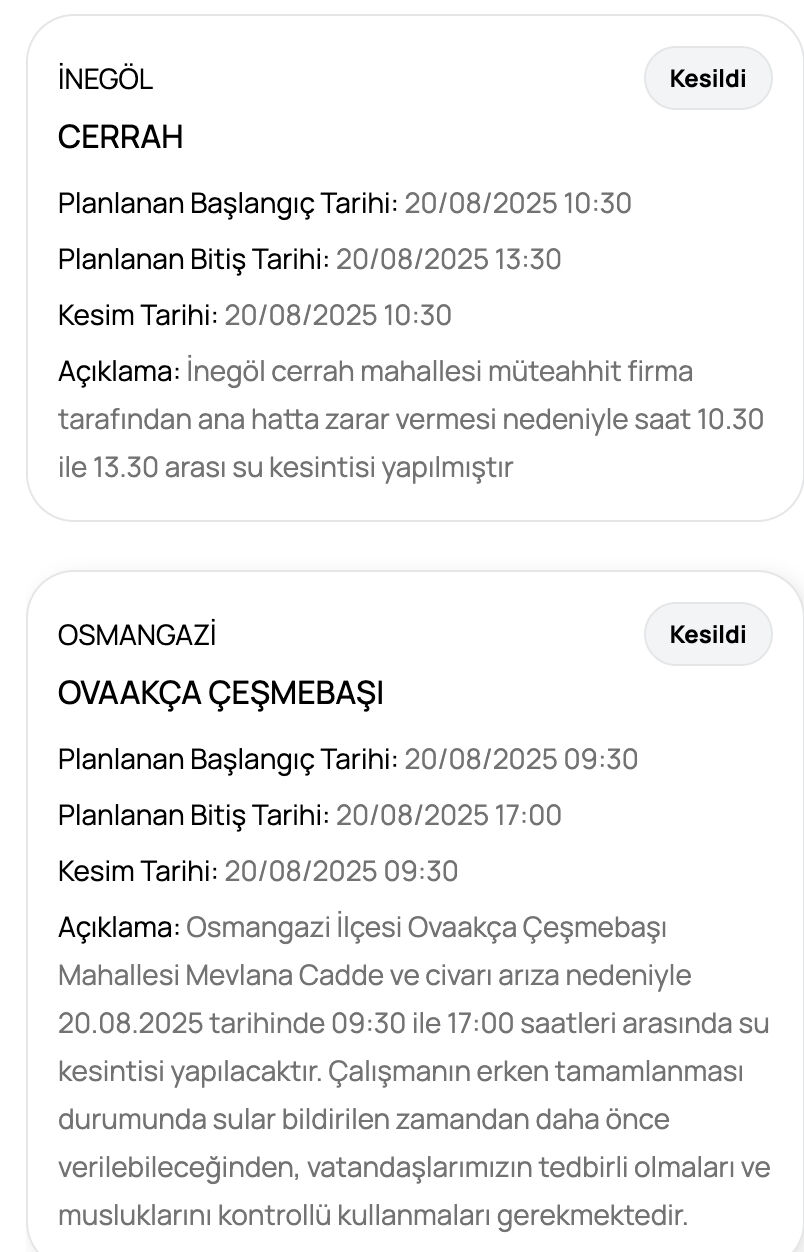Select the date 20/08/2025 17:00 on OSMANGAZİ card
804x1252 pixels.
[450, 815]
